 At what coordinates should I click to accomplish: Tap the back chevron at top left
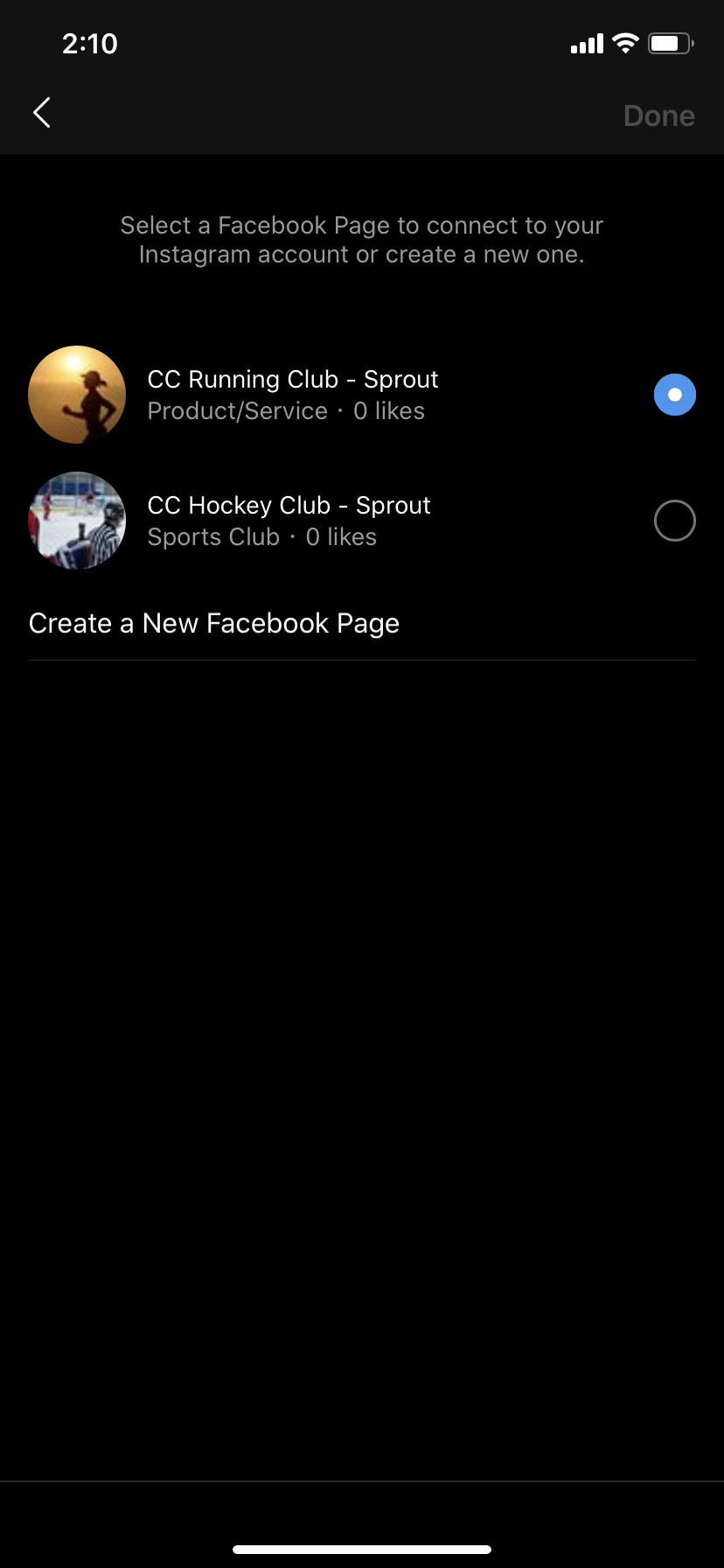click(41, 112)
